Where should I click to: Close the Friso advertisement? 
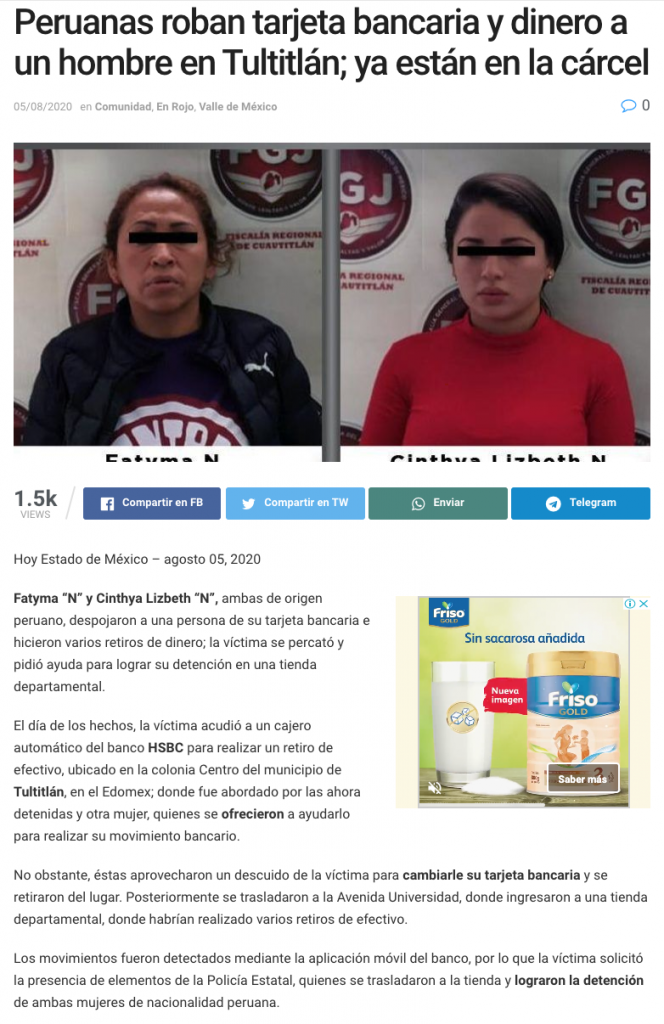[x=644, y=604]
